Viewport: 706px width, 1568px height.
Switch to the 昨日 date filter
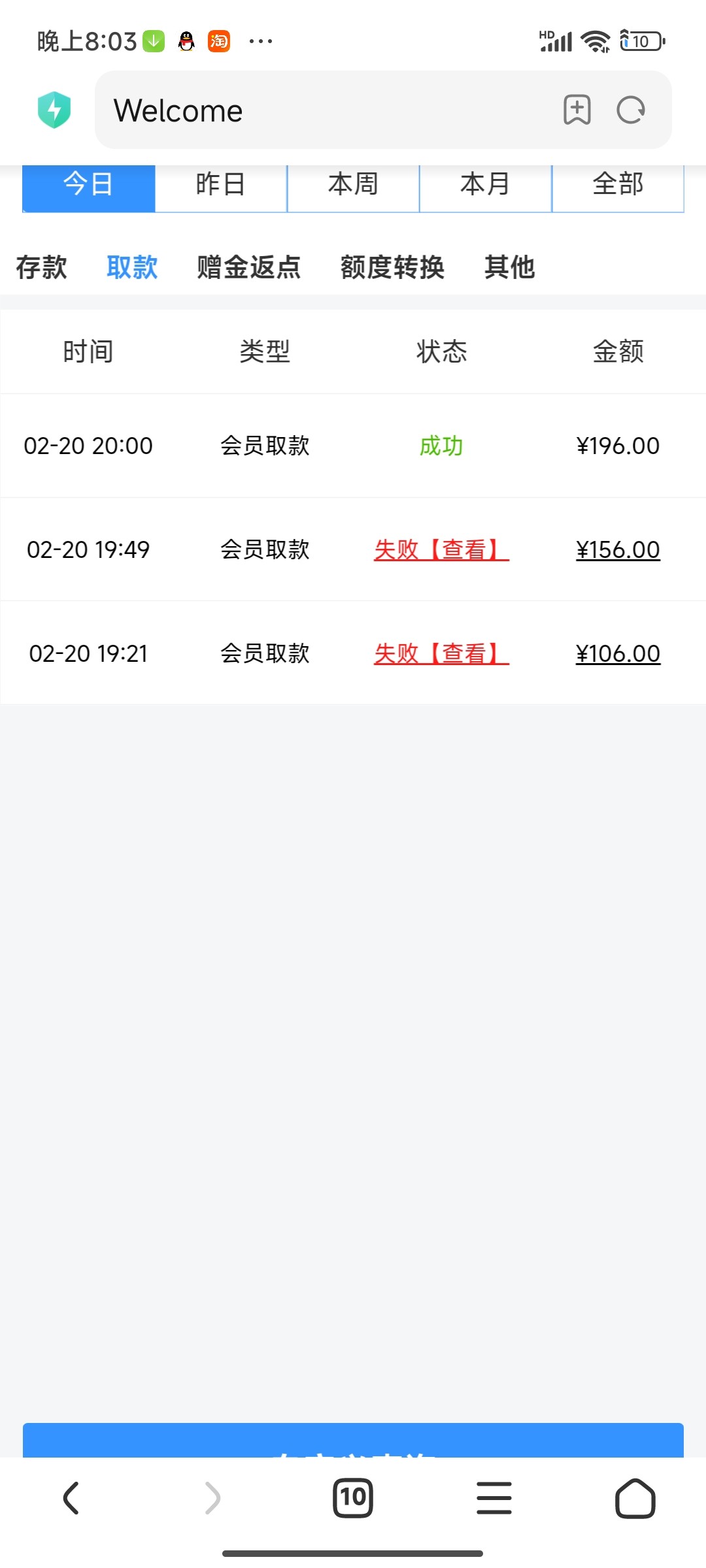(x=221, y=185)
